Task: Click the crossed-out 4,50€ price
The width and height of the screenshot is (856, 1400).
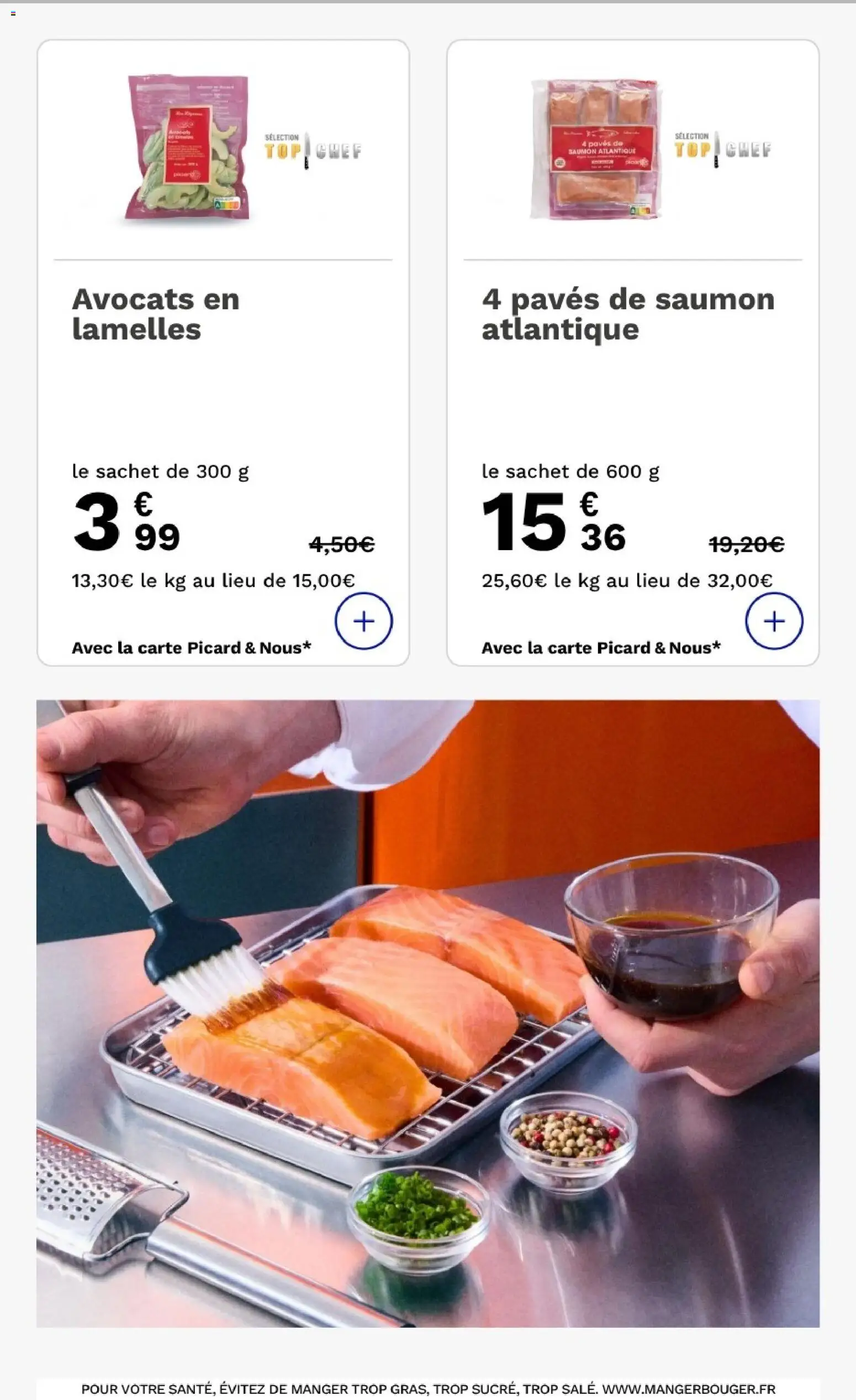Action: point(341,546)
